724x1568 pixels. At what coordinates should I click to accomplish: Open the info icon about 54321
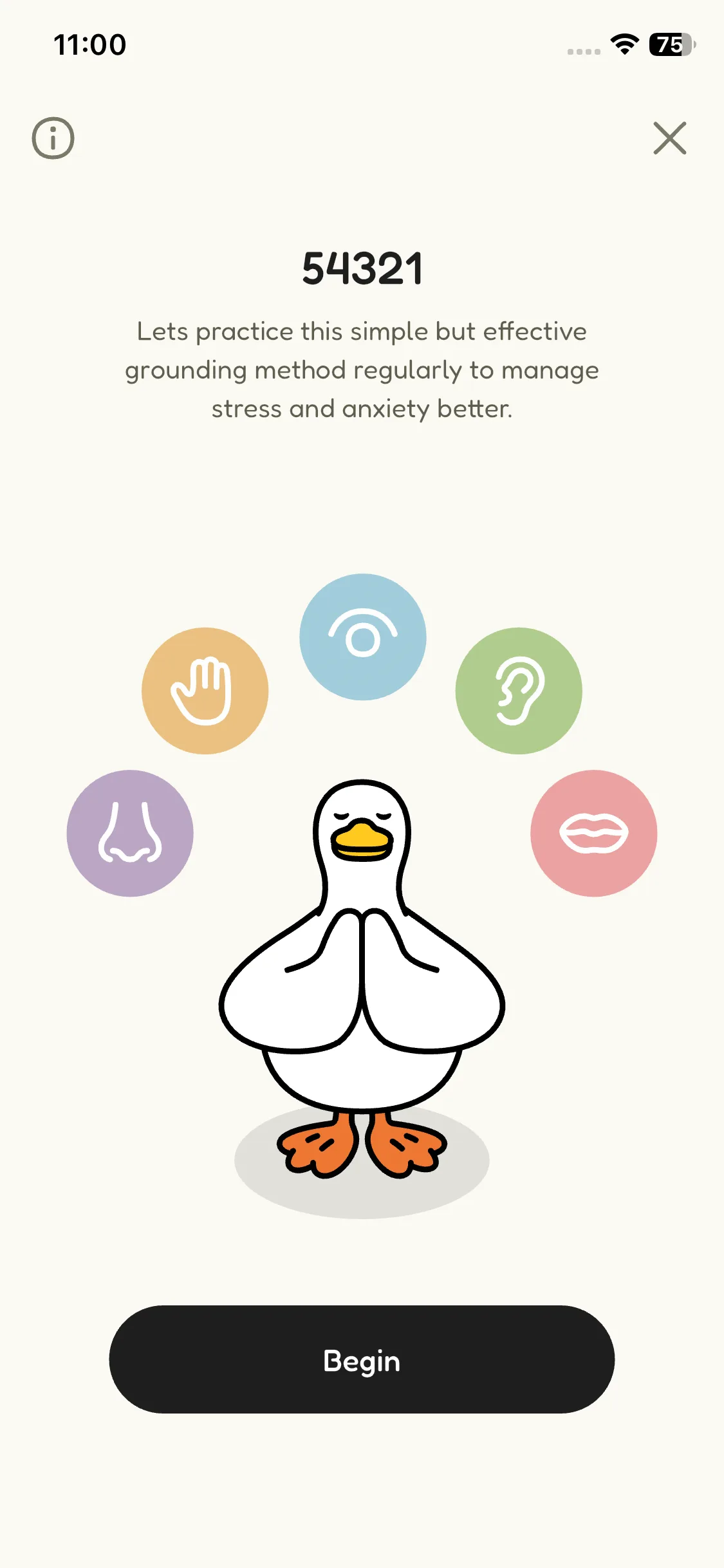(x=53, y=138)
